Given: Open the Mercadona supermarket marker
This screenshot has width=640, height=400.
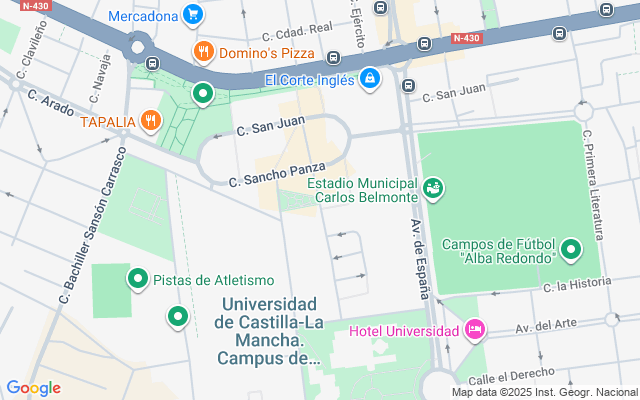Looking at the screenshot, I should click(193, 16).
